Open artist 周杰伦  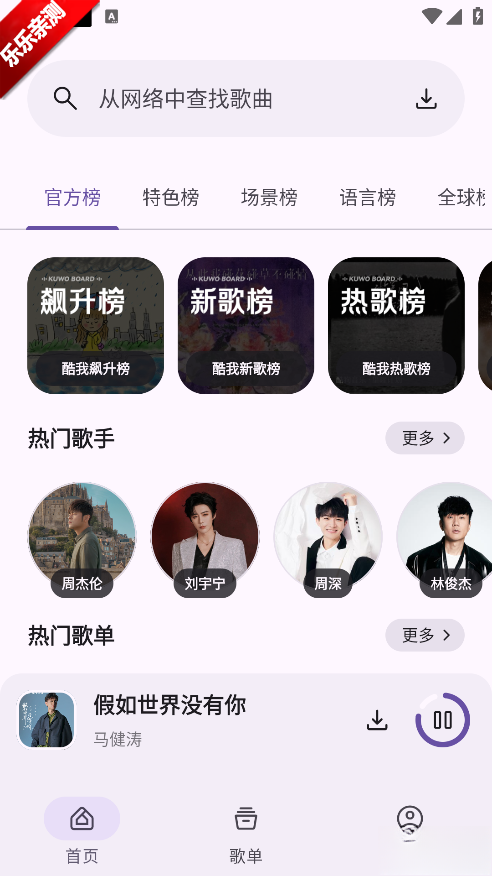[82, 539]
